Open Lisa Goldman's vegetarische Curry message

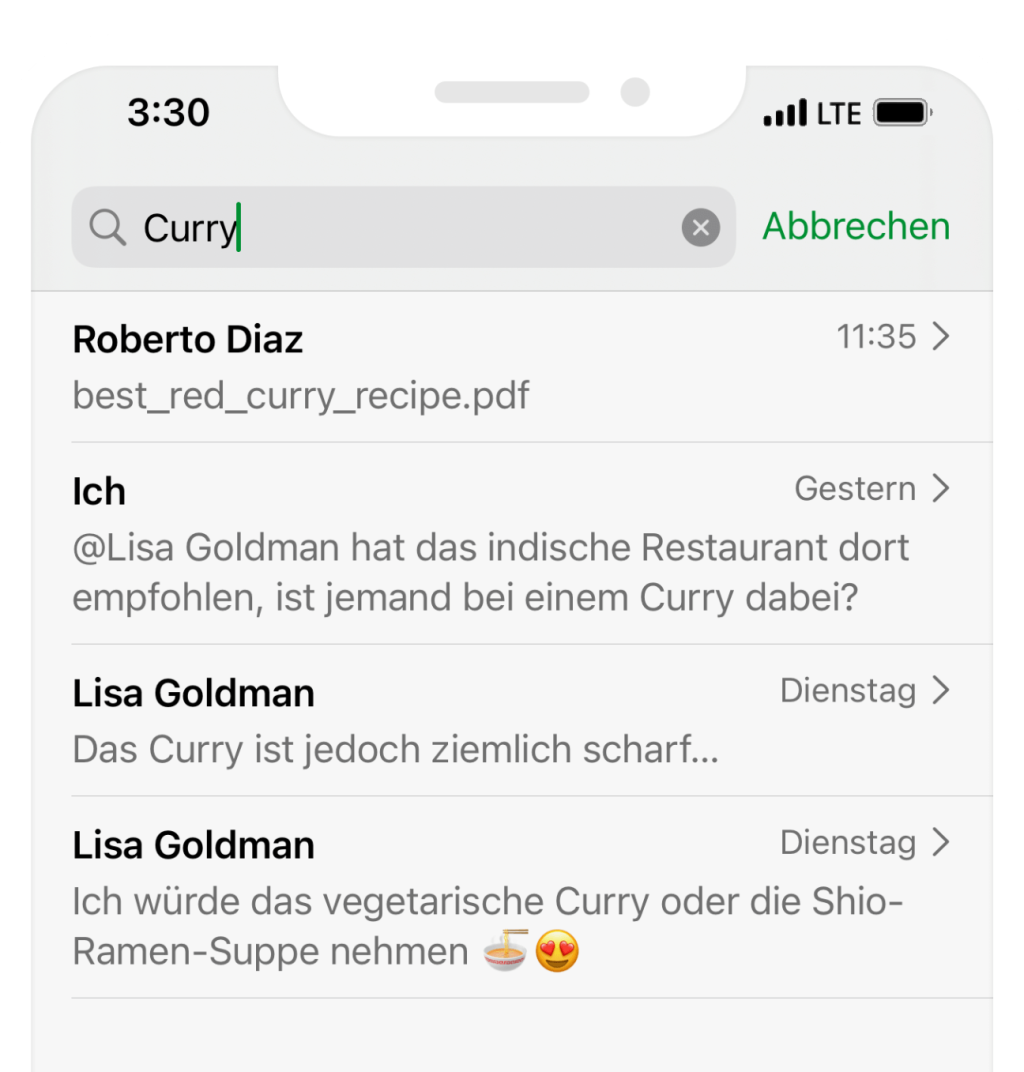click(510, 897)
